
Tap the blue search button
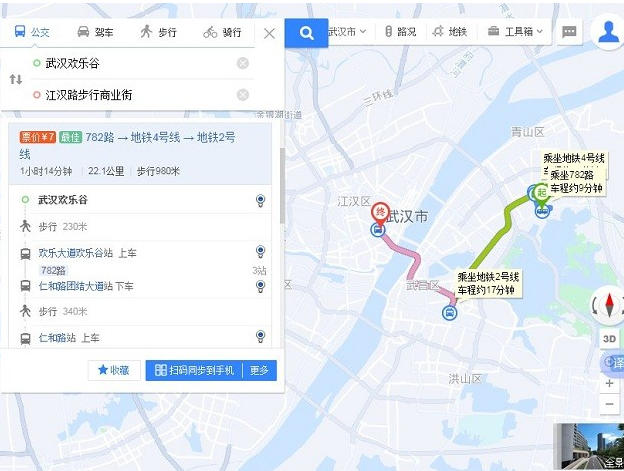306,32
